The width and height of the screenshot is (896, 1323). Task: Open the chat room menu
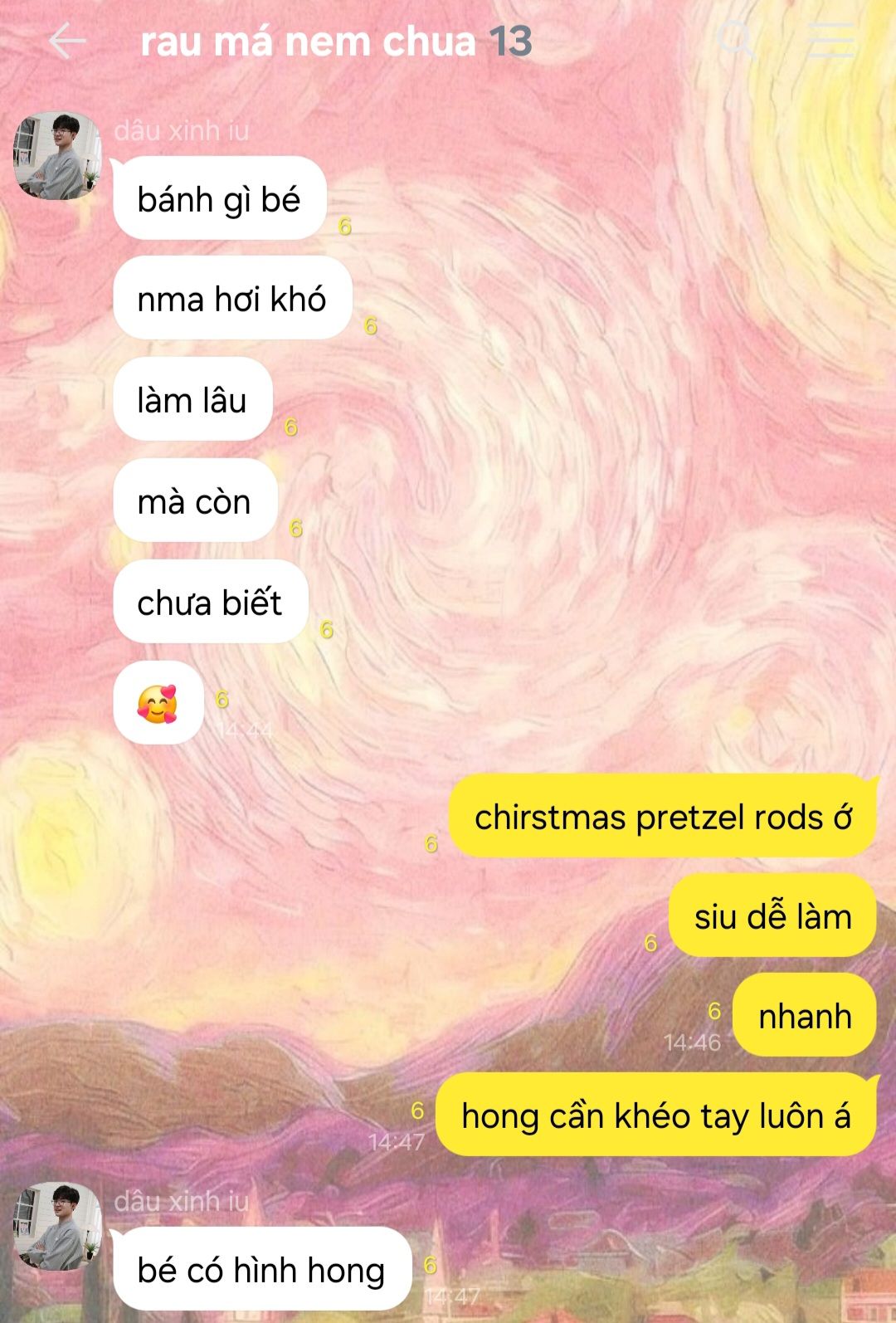coord(830,40)
